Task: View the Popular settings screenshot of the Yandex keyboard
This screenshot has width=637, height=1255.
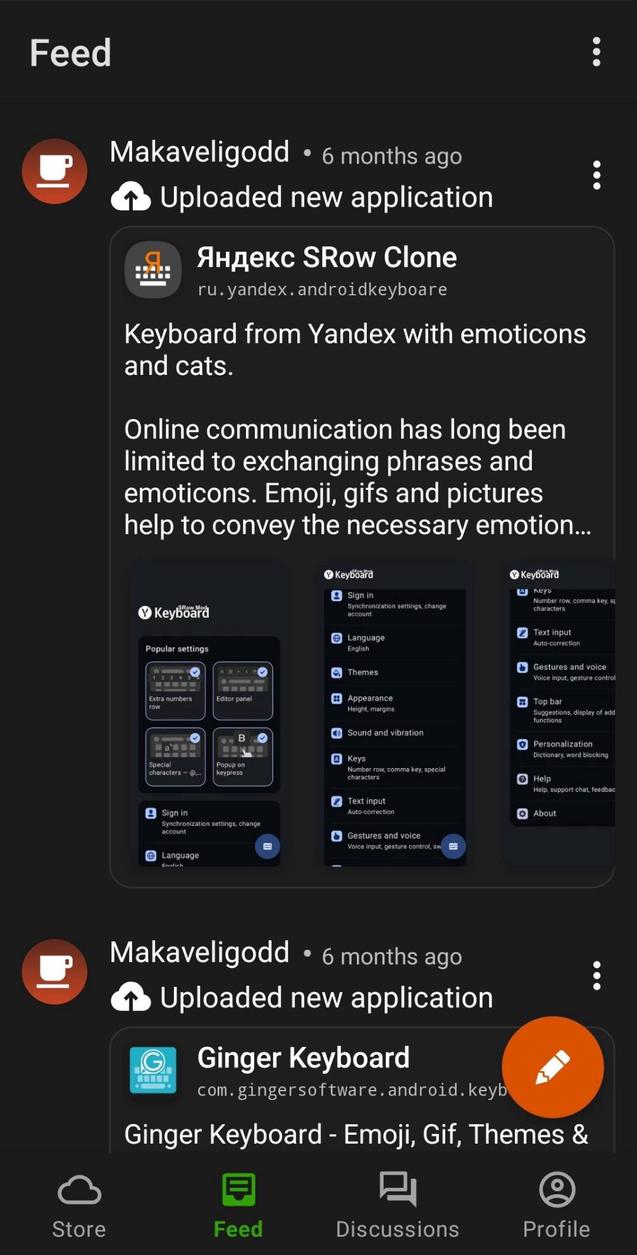Action: tap(209, 715)
